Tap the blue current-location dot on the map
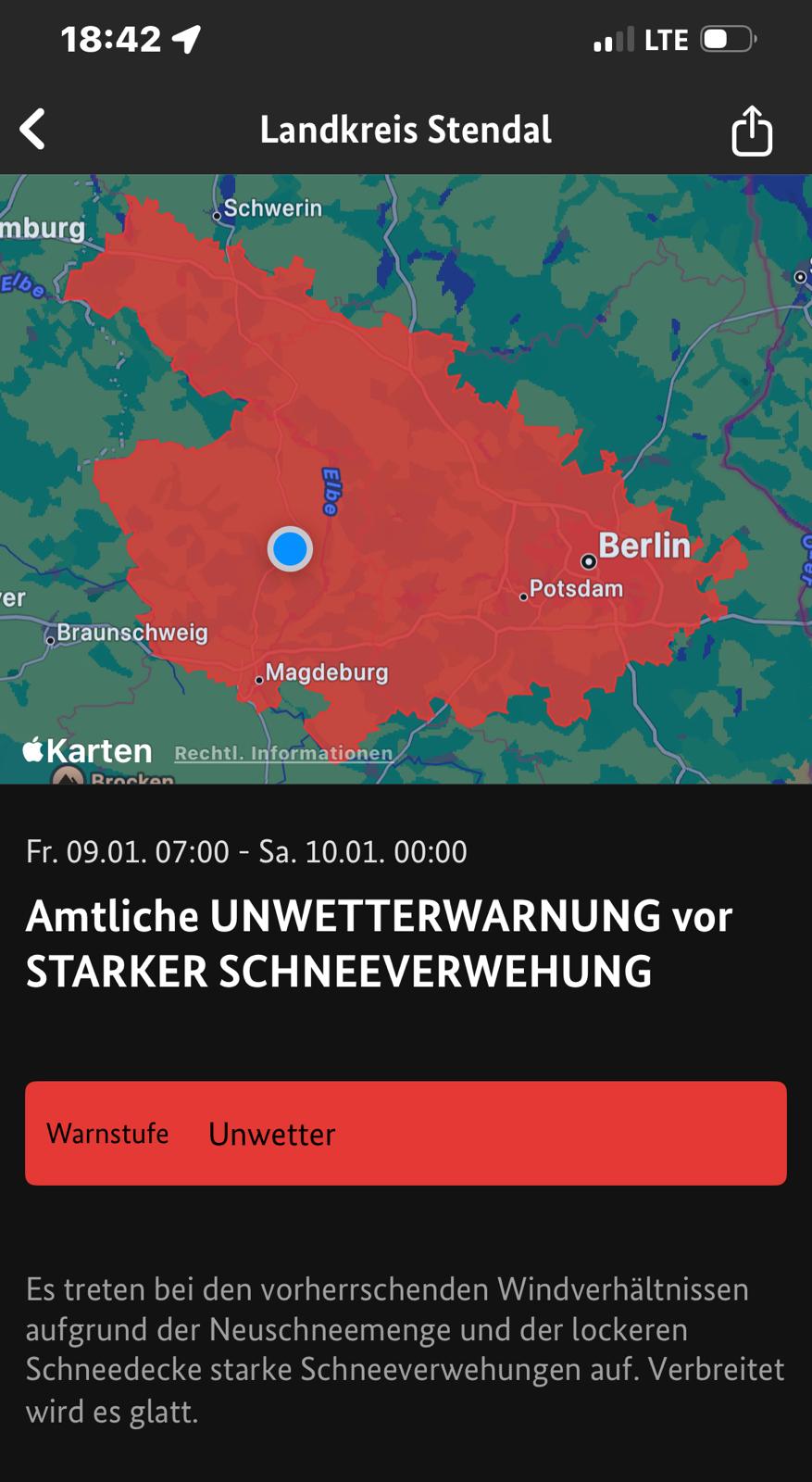812x1482 pixels. pos(290,548)
